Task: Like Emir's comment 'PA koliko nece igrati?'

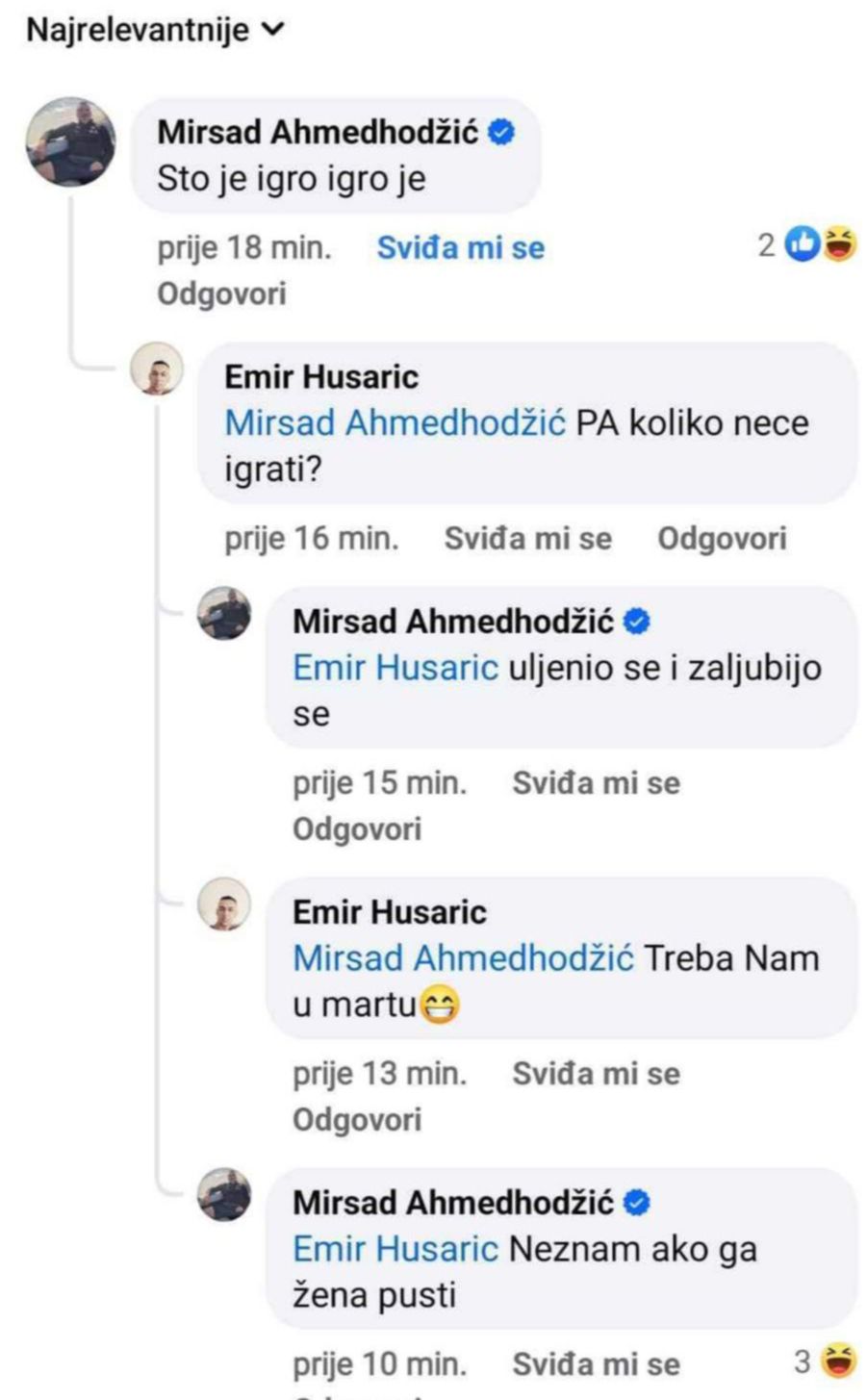Action: pos(527,539)
